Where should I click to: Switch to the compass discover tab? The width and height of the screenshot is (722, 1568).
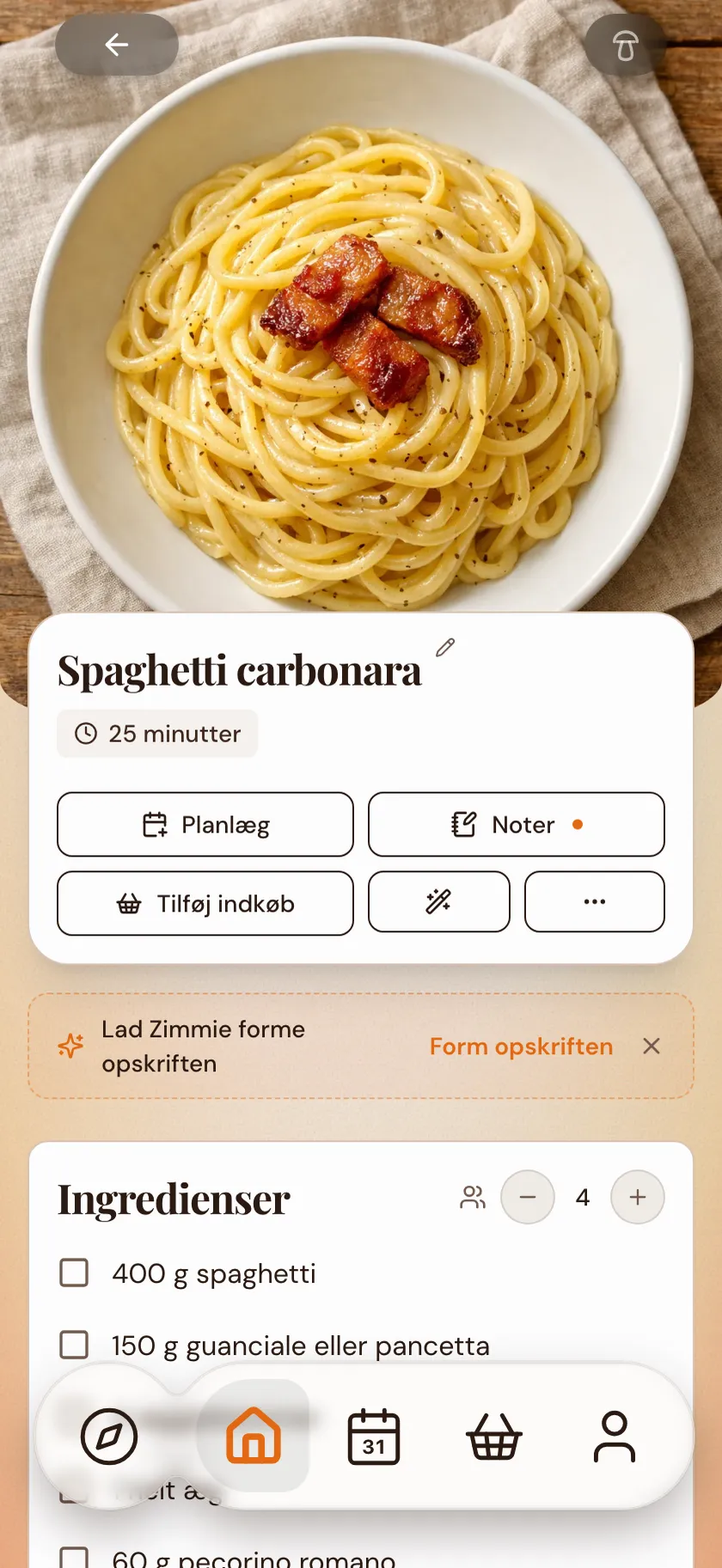point(109,1437)
